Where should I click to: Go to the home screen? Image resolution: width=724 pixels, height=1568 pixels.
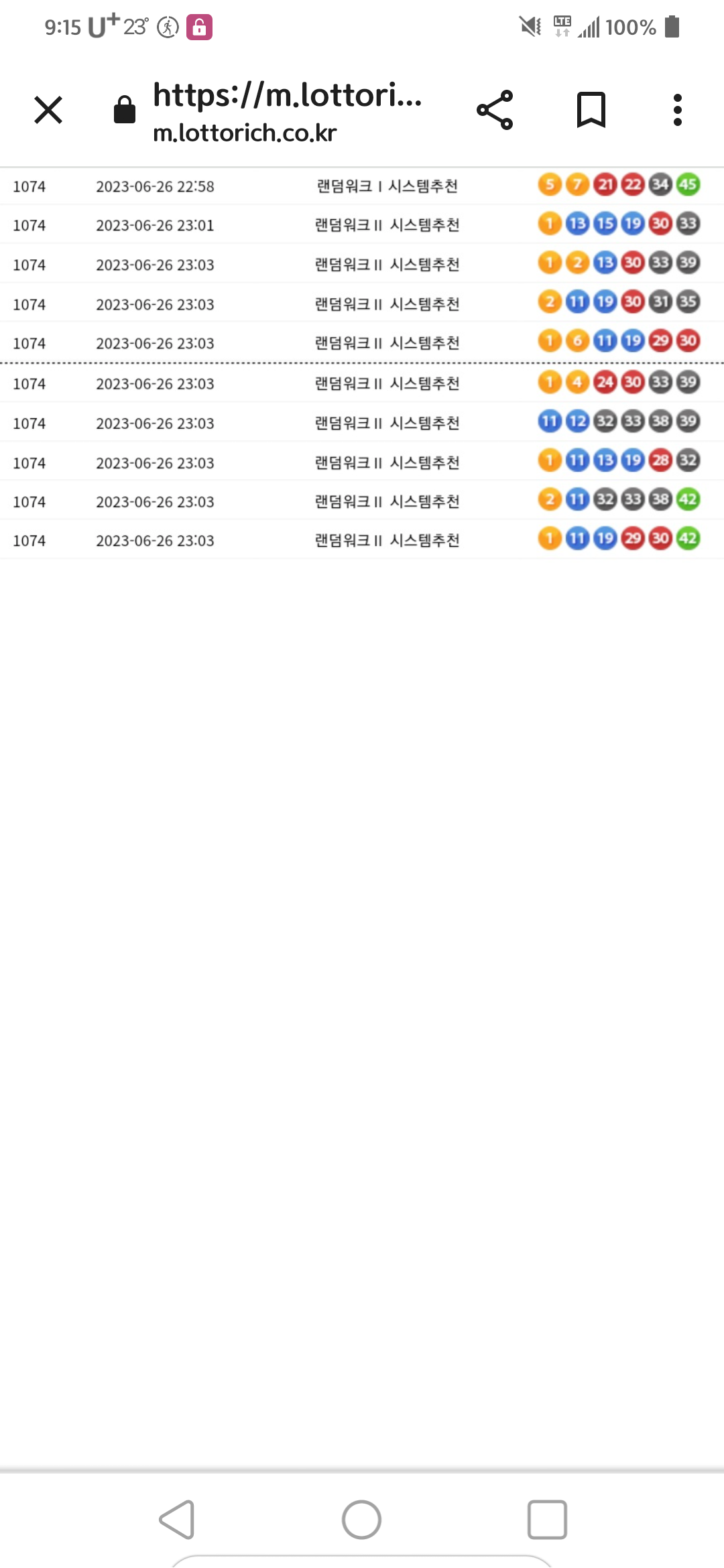361,1519
